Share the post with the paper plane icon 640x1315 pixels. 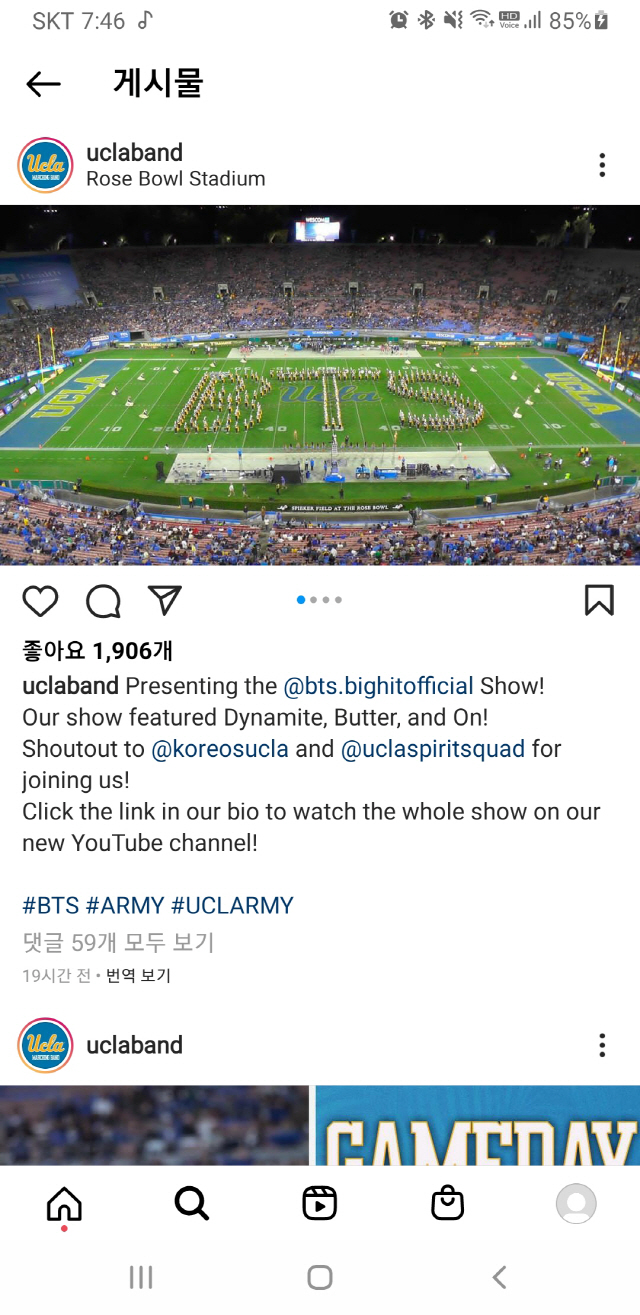point(165,599)
